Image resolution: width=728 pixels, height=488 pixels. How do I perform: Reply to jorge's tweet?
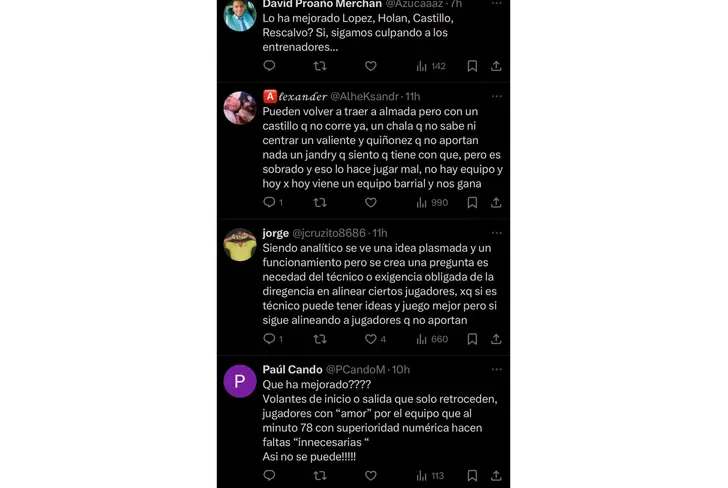269,339
